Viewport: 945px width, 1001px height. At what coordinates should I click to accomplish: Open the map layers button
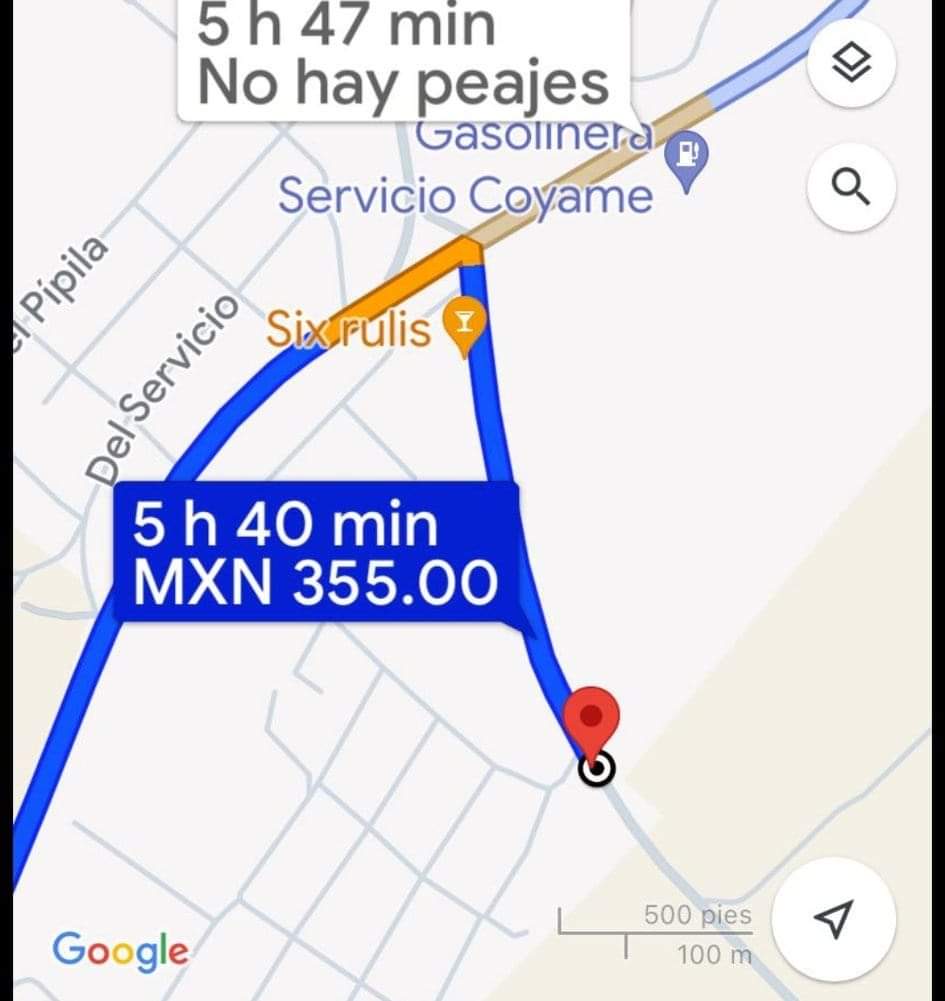tap(851, 65)
